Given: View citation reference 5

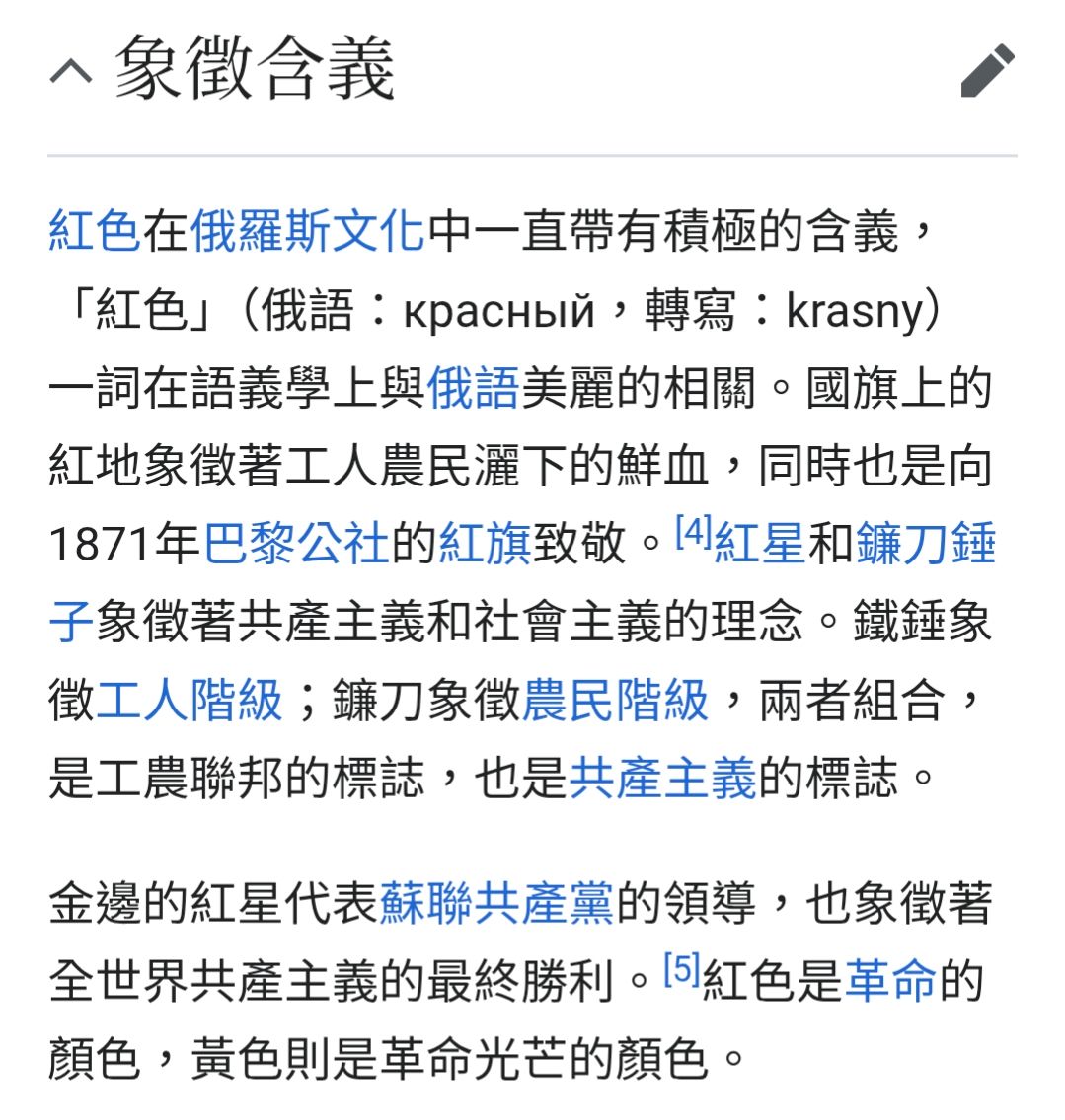Looking at the screenshot, I should point(681,972).
